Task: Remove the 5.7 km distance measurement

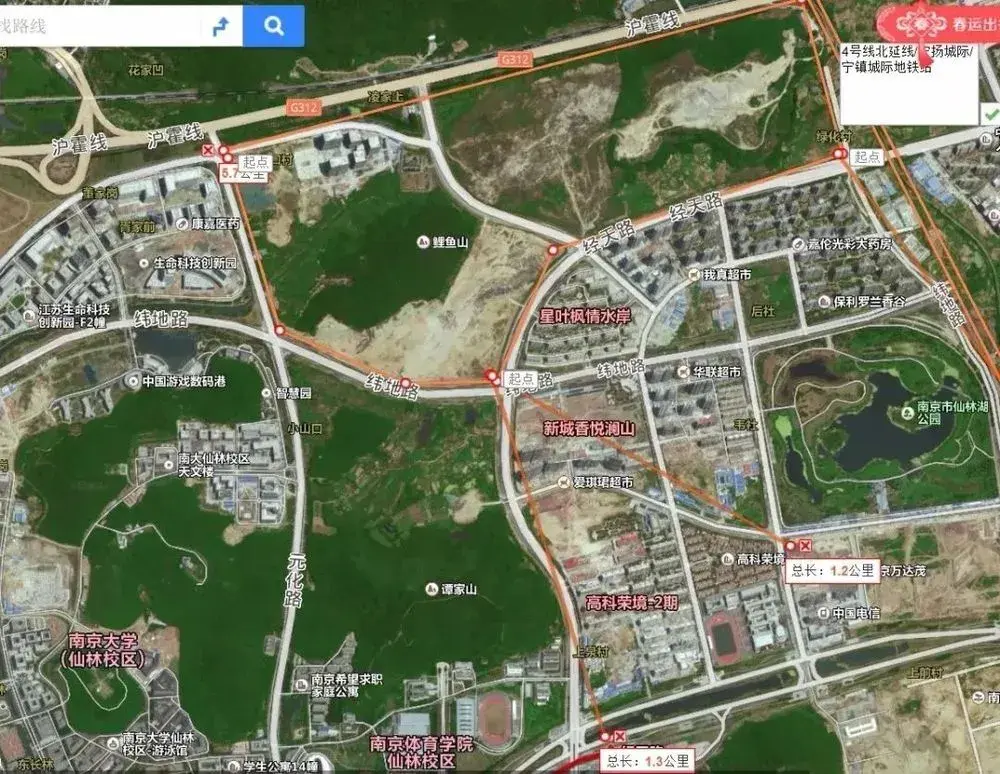Action: 209,150
